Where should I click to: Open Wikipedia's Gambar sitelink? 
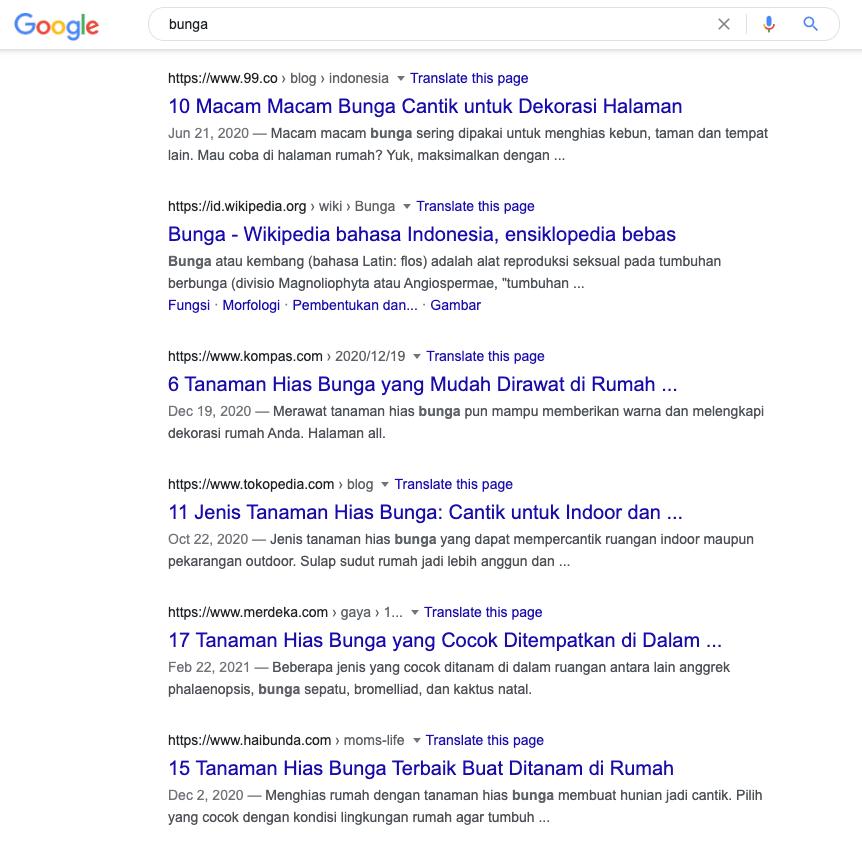pos(455,306)
